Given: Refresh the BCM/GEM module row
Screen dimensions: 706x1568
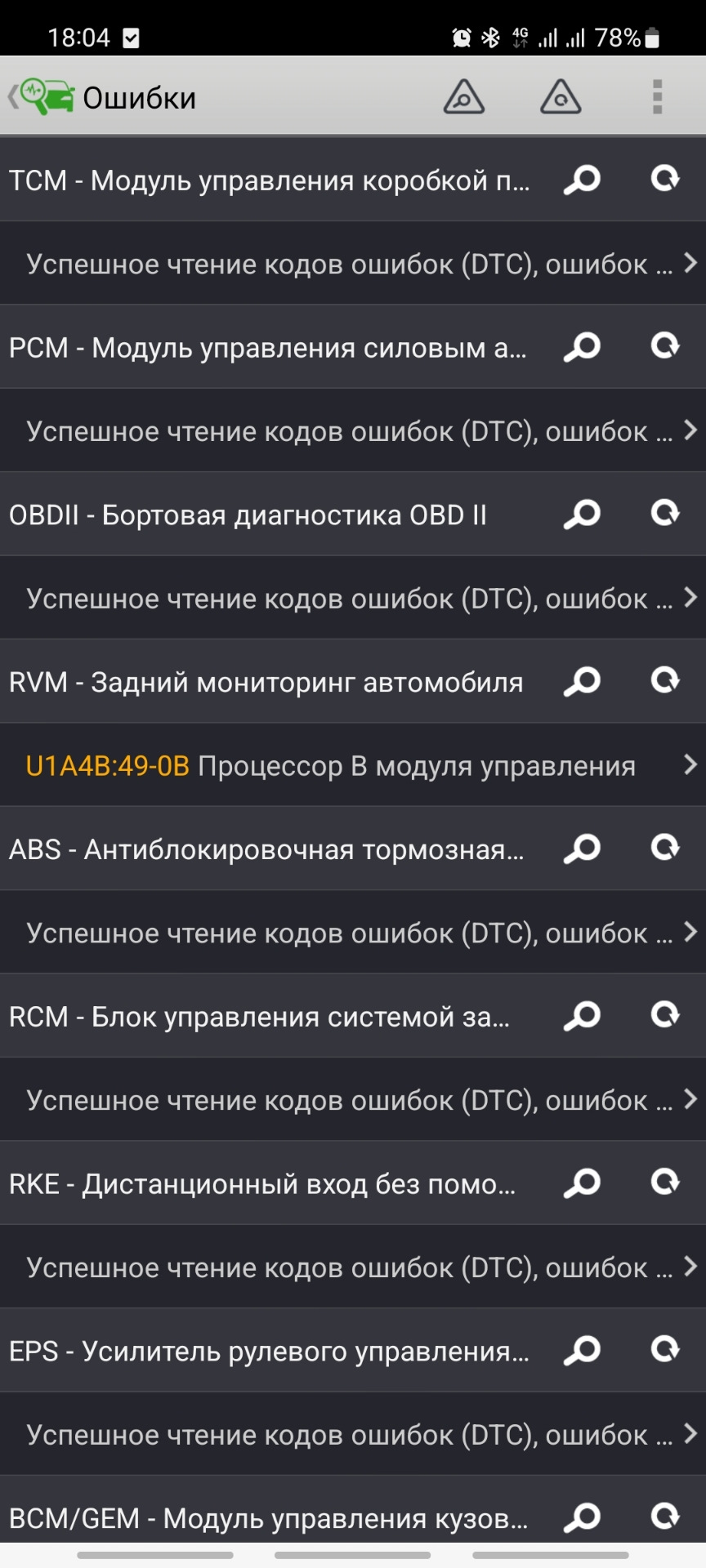Looking at the screenshot, I should tap(665, 1517).
